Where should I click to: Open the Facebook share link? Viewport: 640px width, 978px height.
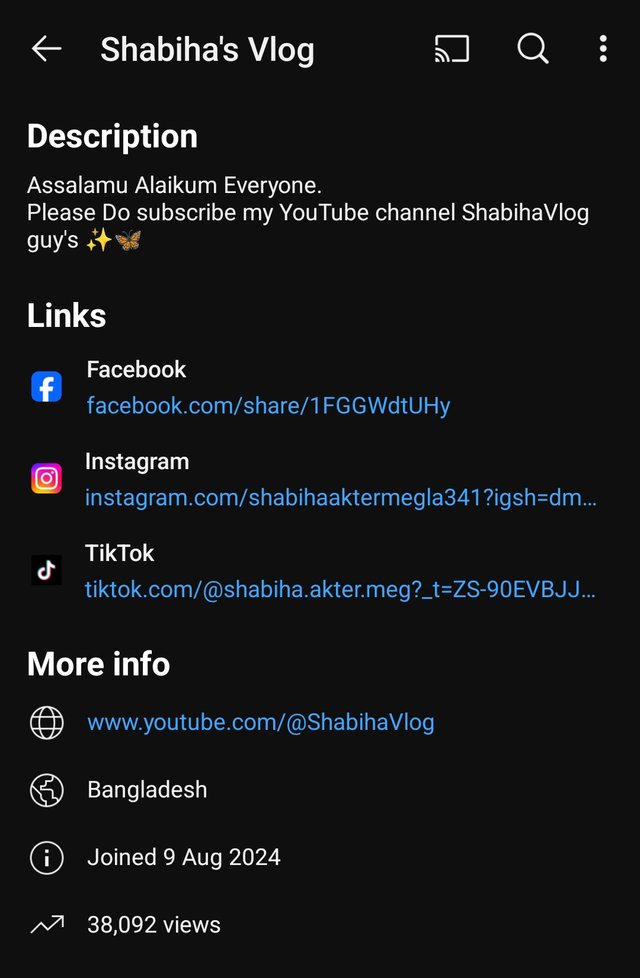268,405
